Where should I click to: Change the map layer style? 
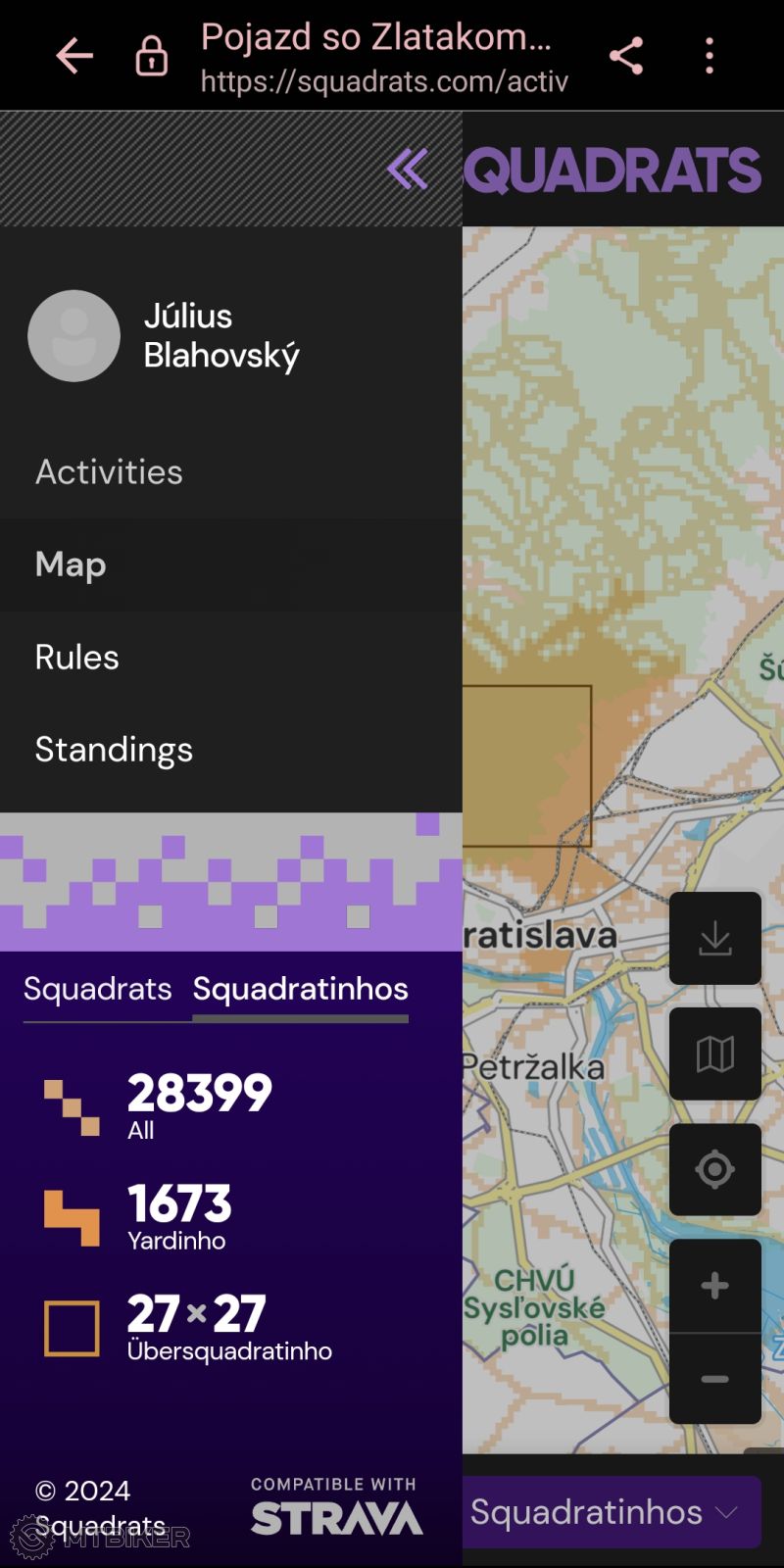715,1053
